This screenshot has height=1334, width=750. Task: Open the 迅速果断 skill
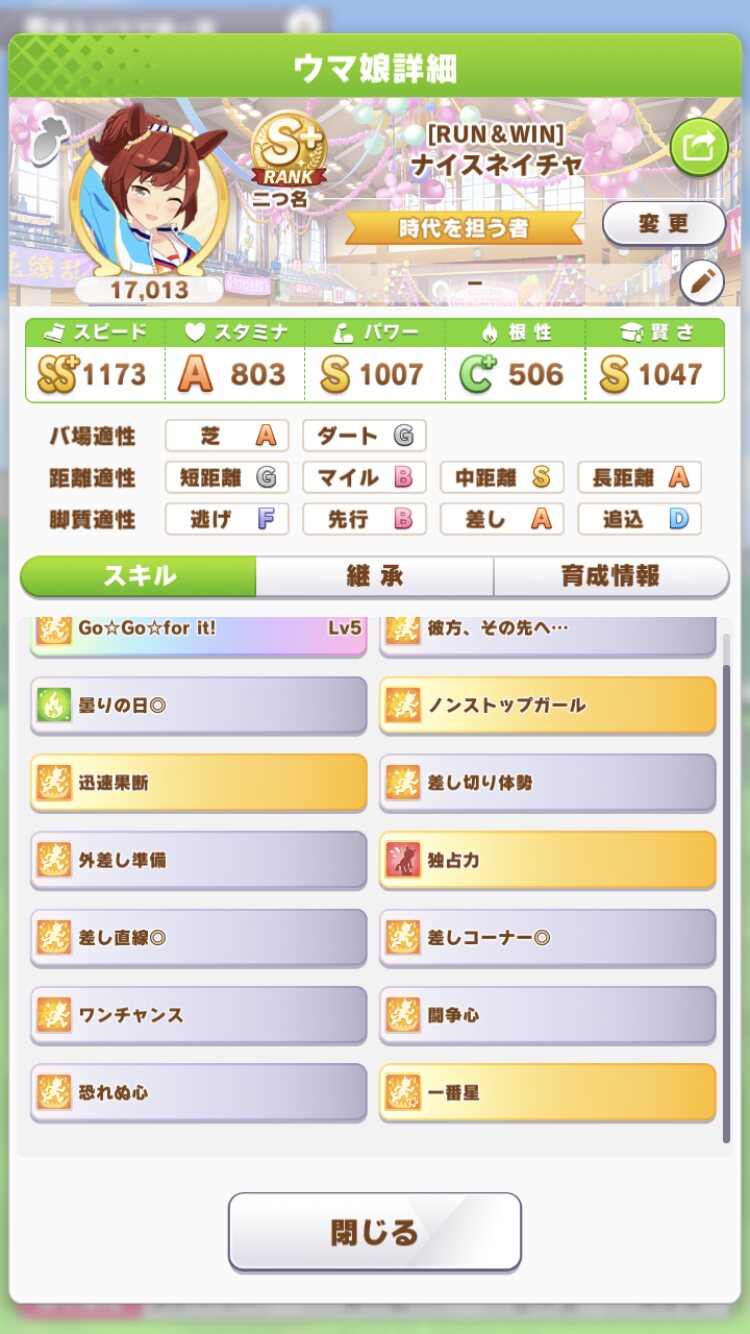tap(199, 782)
